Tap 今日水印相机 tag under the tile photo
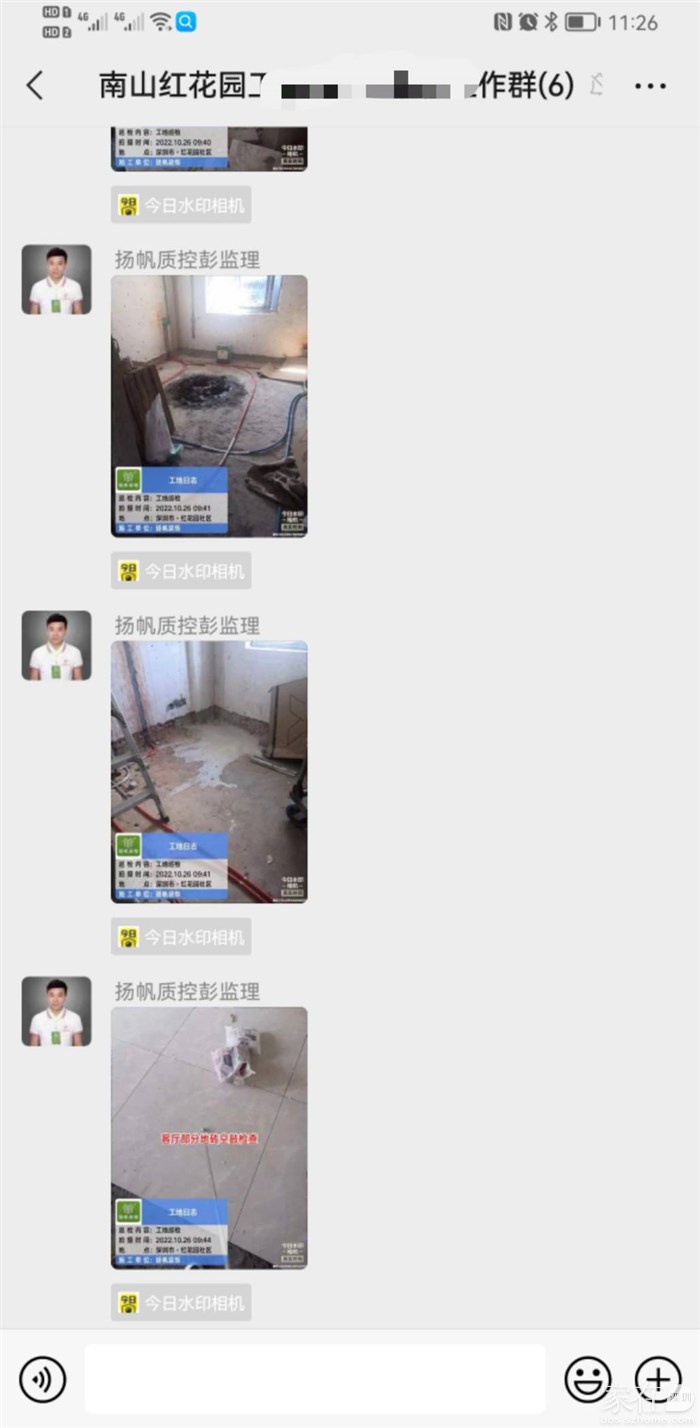Image resolution: width=700 pixels, height=1428 pixels. (x=181, y=1303)
